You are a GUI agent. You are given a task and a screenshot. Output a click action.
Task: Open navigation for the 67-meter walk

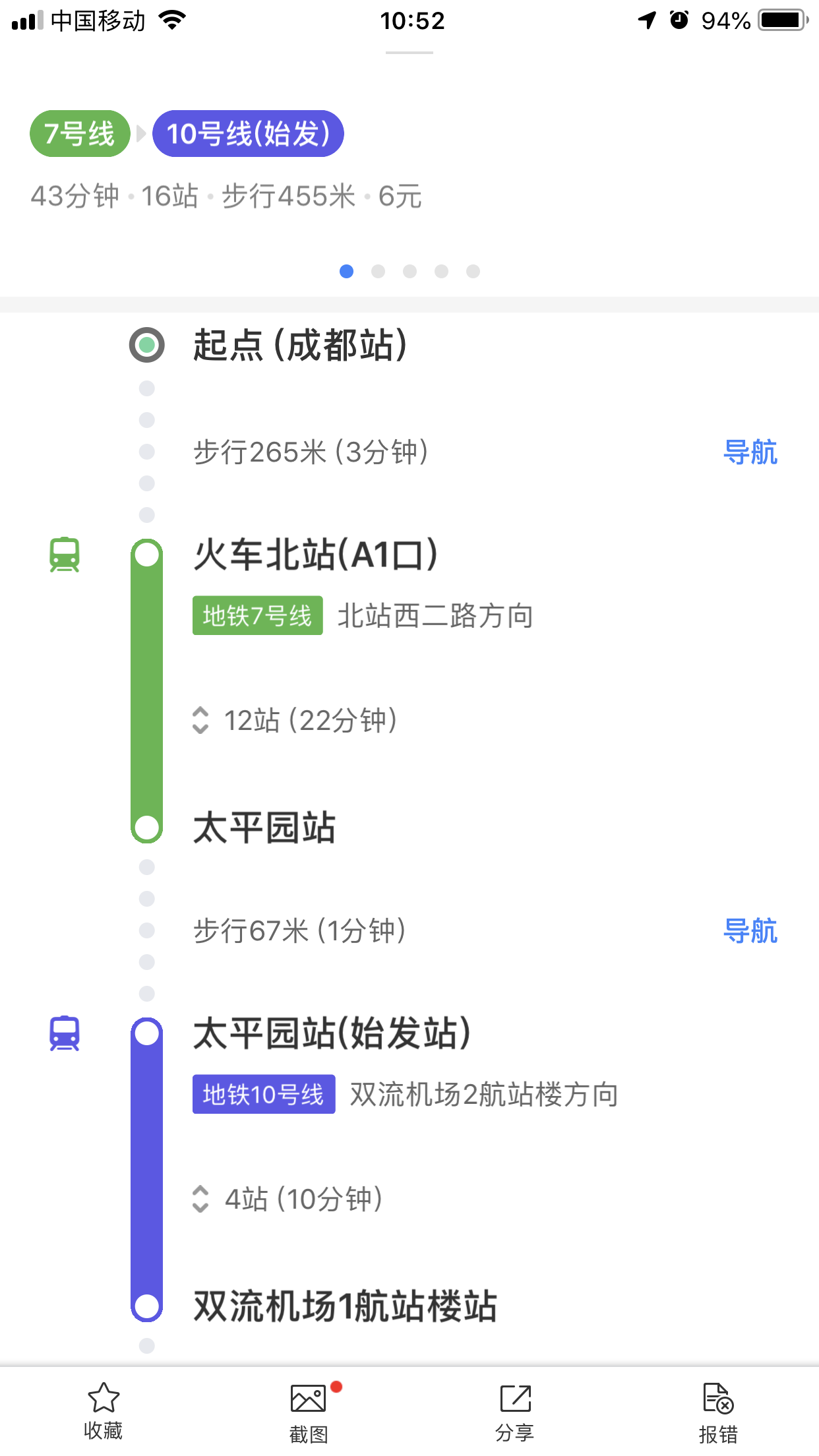pyautogui.click(x=750, y=931)
